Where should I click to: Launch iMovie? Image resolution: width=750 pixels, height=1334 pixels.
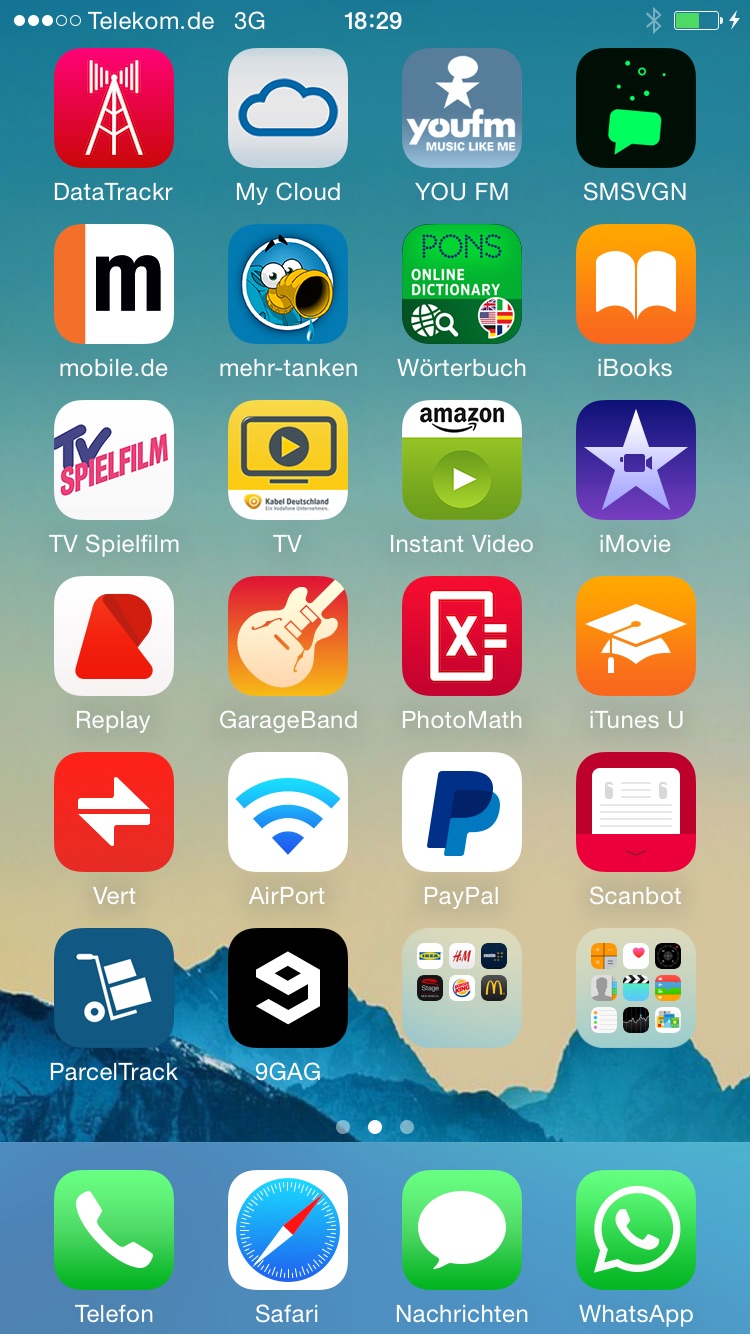click(x=636, y=460)
